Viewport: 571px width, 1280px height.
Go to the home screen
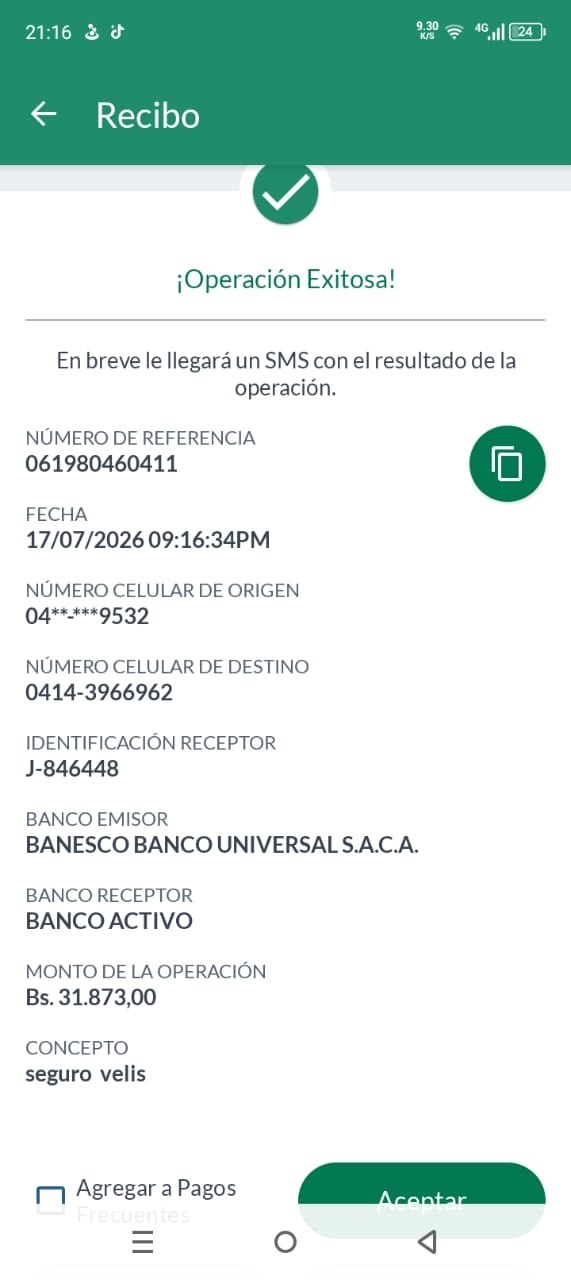tap(285, 1242)
